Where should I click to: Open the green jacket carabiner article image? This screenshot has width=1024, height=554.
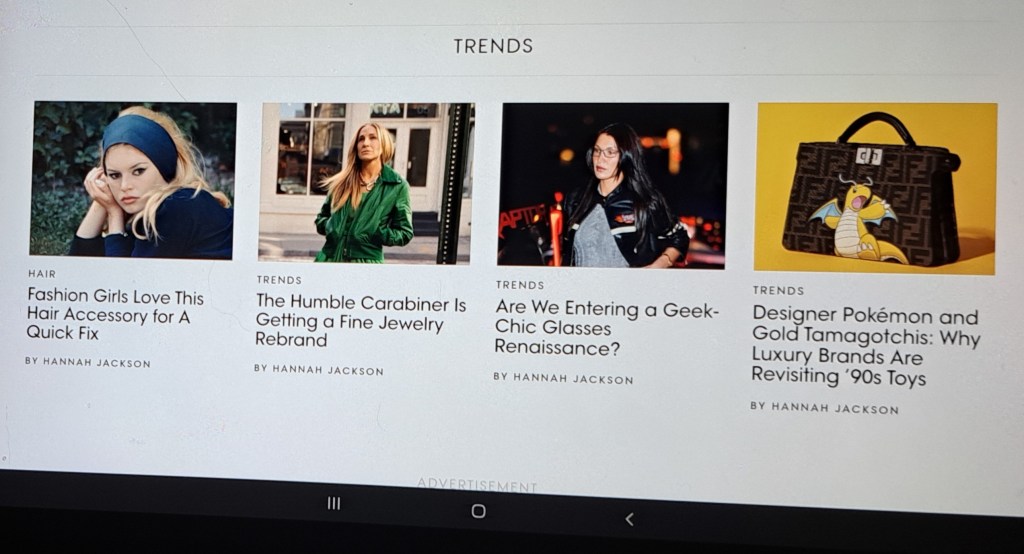(x=365, y=183)
